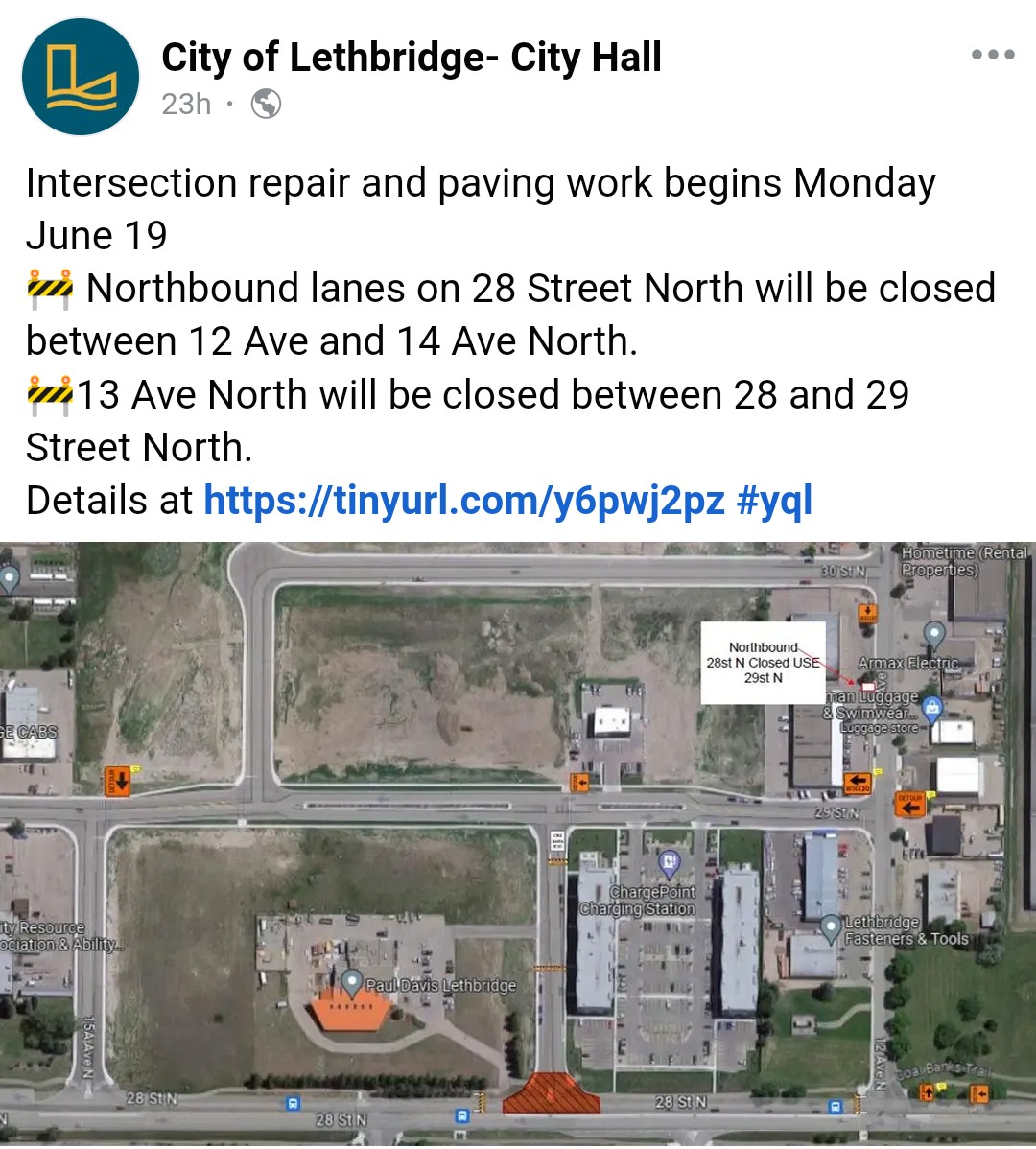Open the #yql hashtag

[774, 501]
